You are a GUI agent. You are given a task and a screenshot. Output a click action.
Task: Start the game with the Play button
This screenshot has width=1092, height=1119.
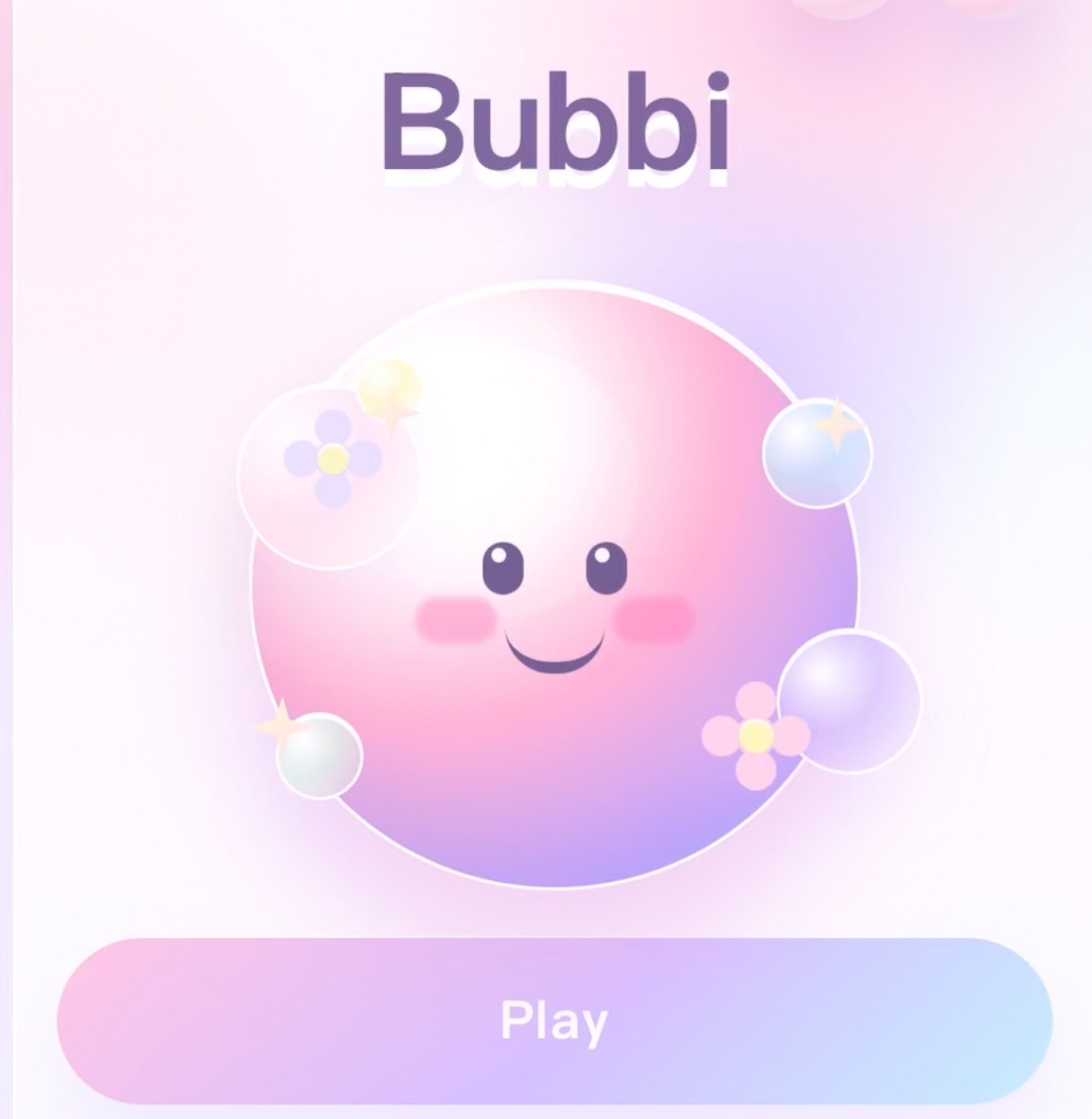pyautogui.click(x=554, y=1020)
